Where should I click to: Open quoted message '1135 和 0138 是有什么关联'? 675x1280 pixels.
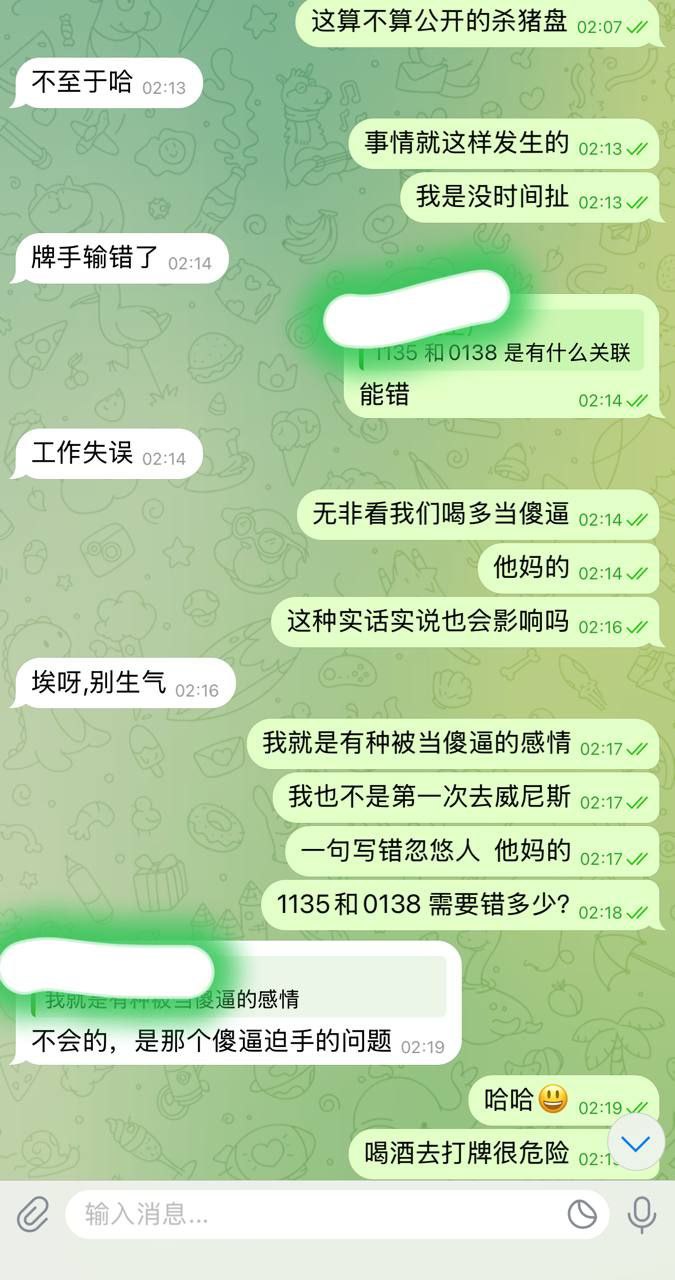[500, 353]
